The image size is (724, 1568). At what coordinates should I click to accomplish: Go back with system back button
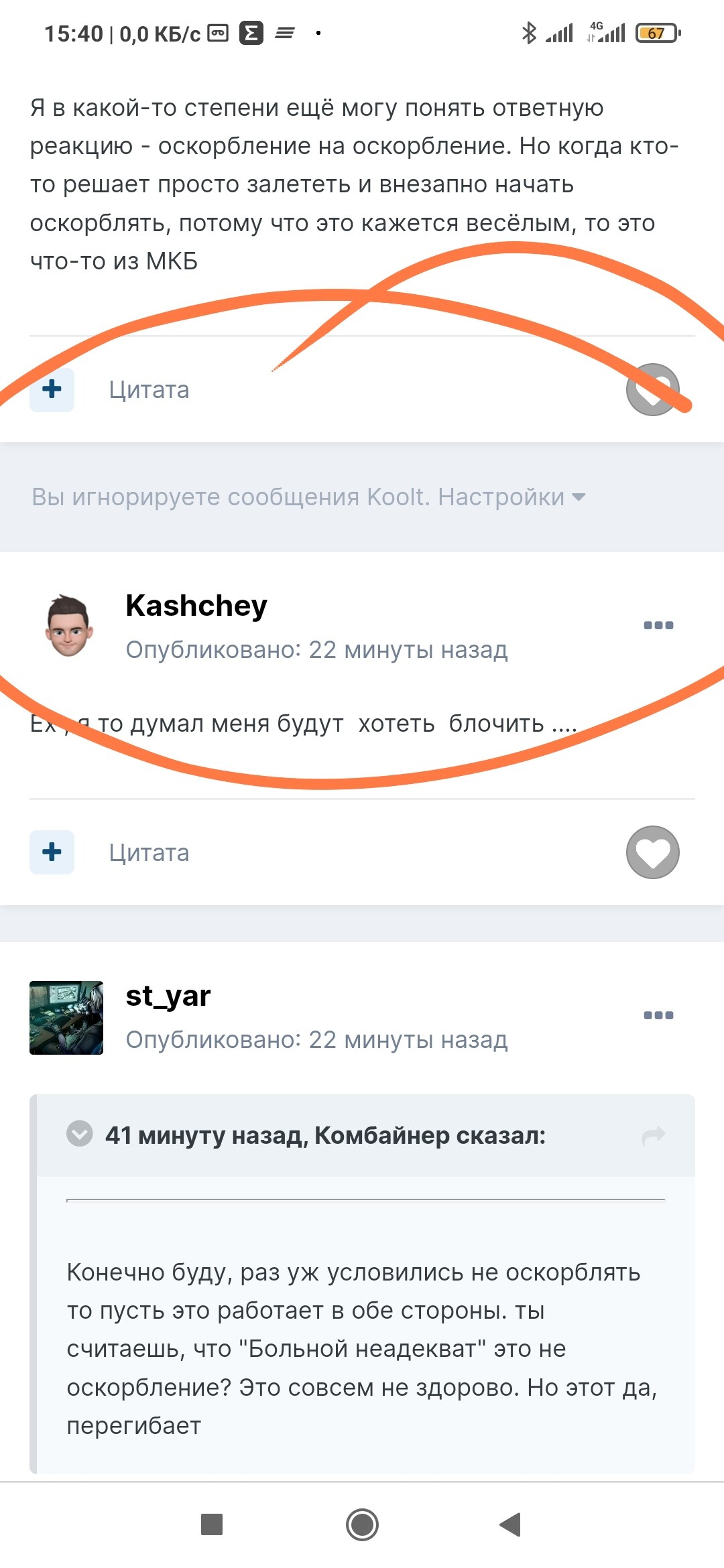[x=510, y=1524]
